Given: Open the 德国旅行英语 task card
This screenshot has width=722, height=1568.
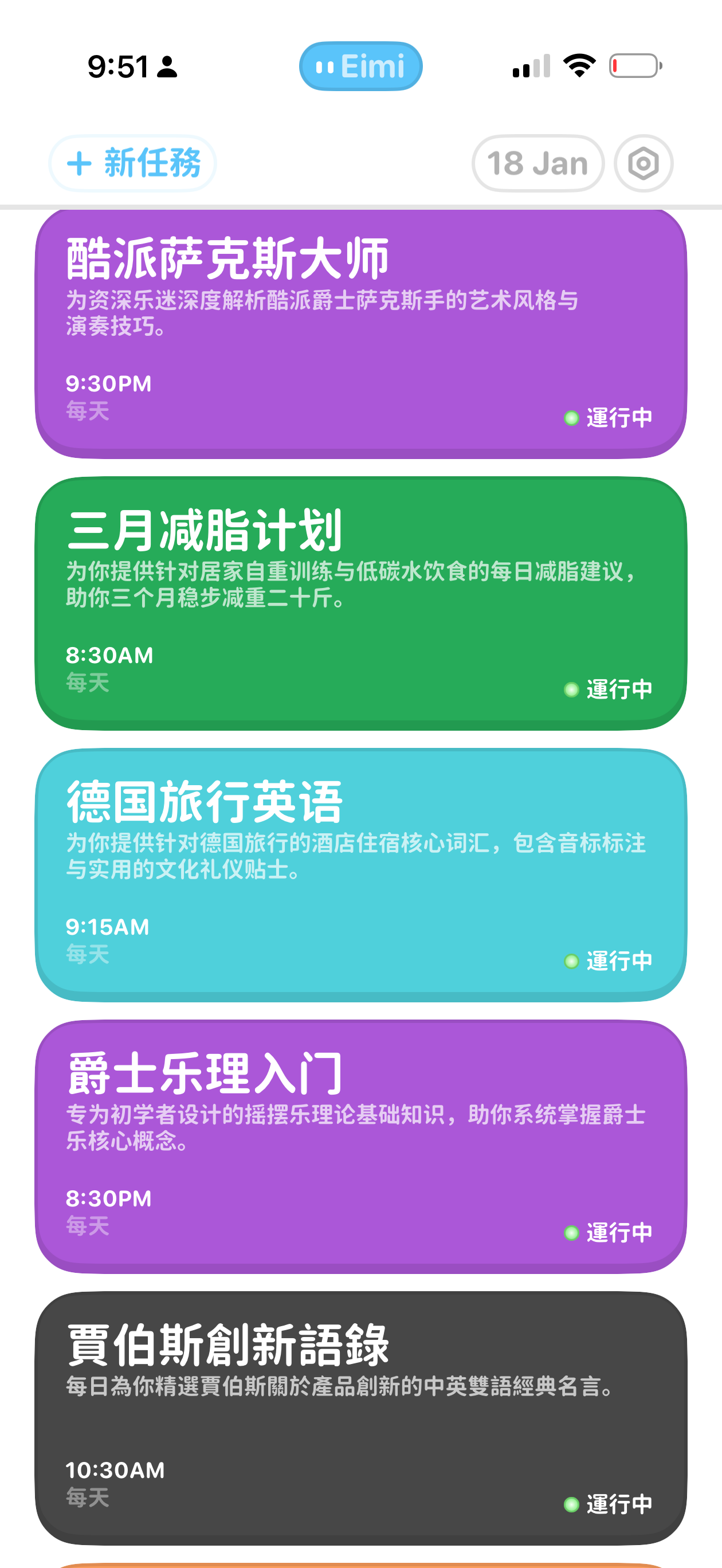Looking at the screenshot, I should click(x=361, y=875).
